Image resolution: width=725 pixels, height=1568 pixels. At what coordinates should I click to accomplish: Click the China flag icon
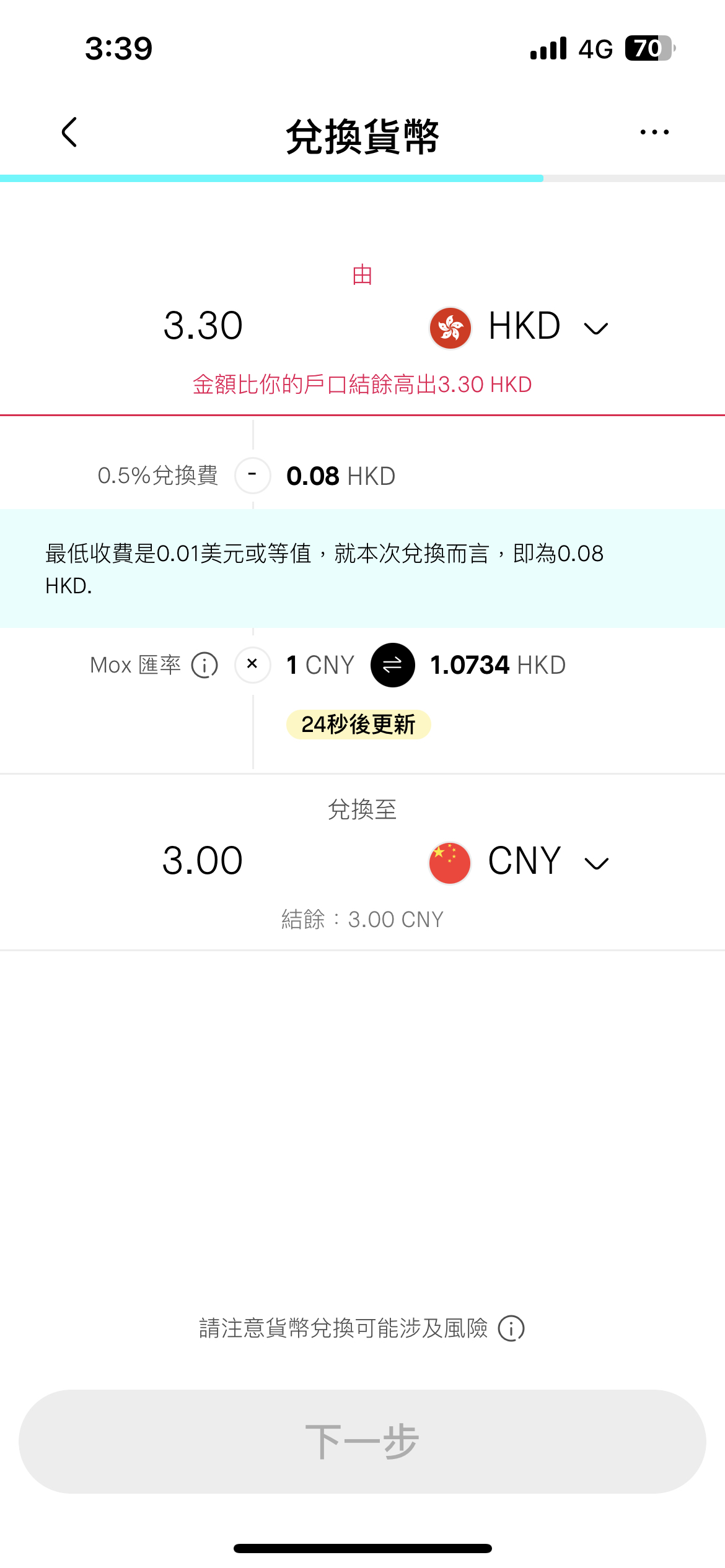tap(450, 861)
